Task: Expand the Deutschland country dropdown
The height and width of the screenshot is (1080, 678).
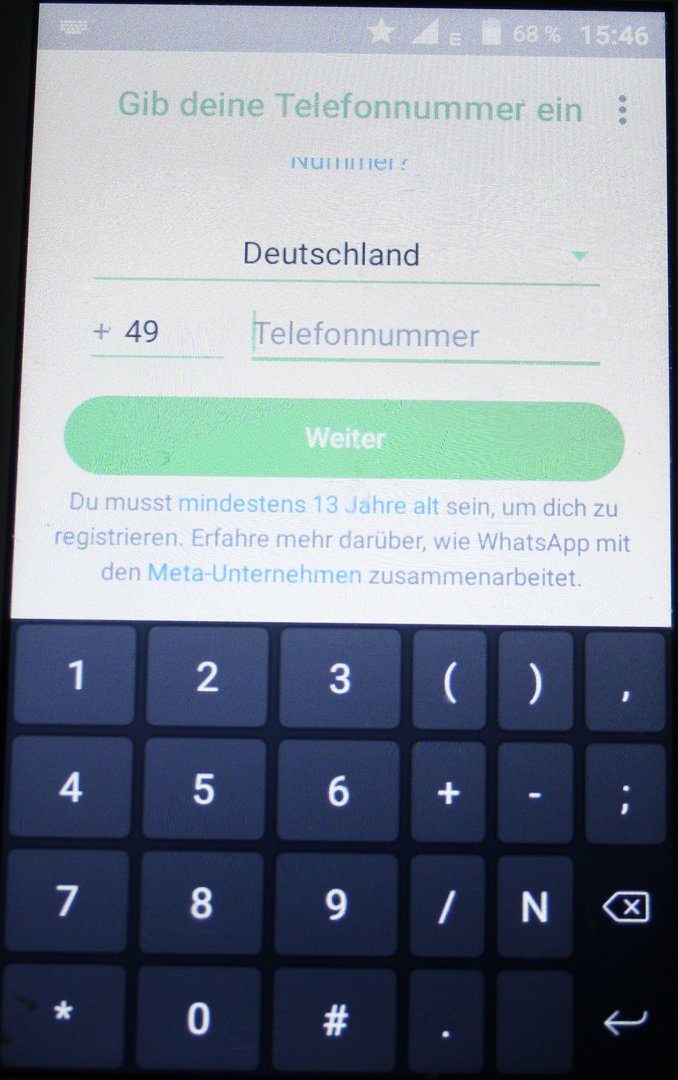Action: click(346, 255)
